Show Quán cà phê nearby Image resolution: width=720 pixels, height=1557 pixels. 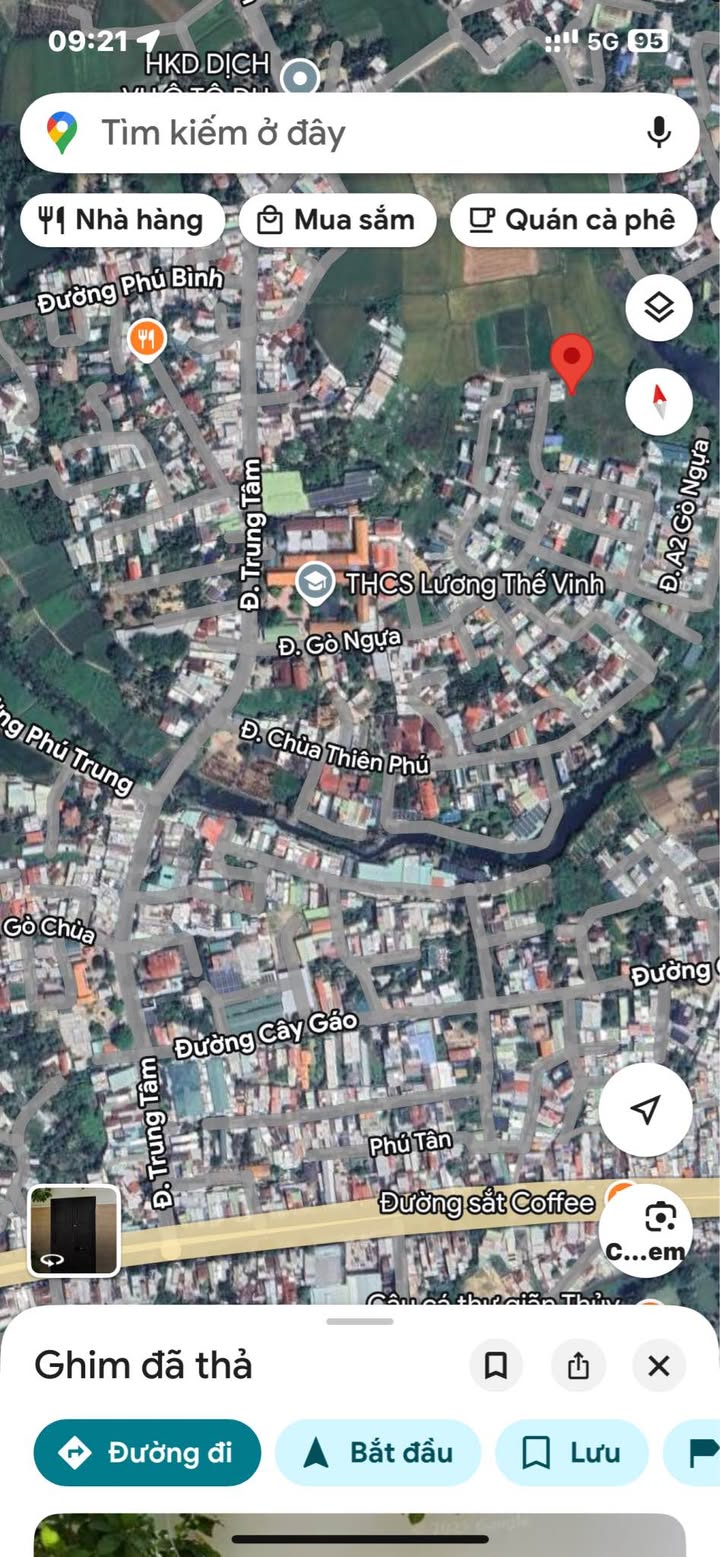573,221
